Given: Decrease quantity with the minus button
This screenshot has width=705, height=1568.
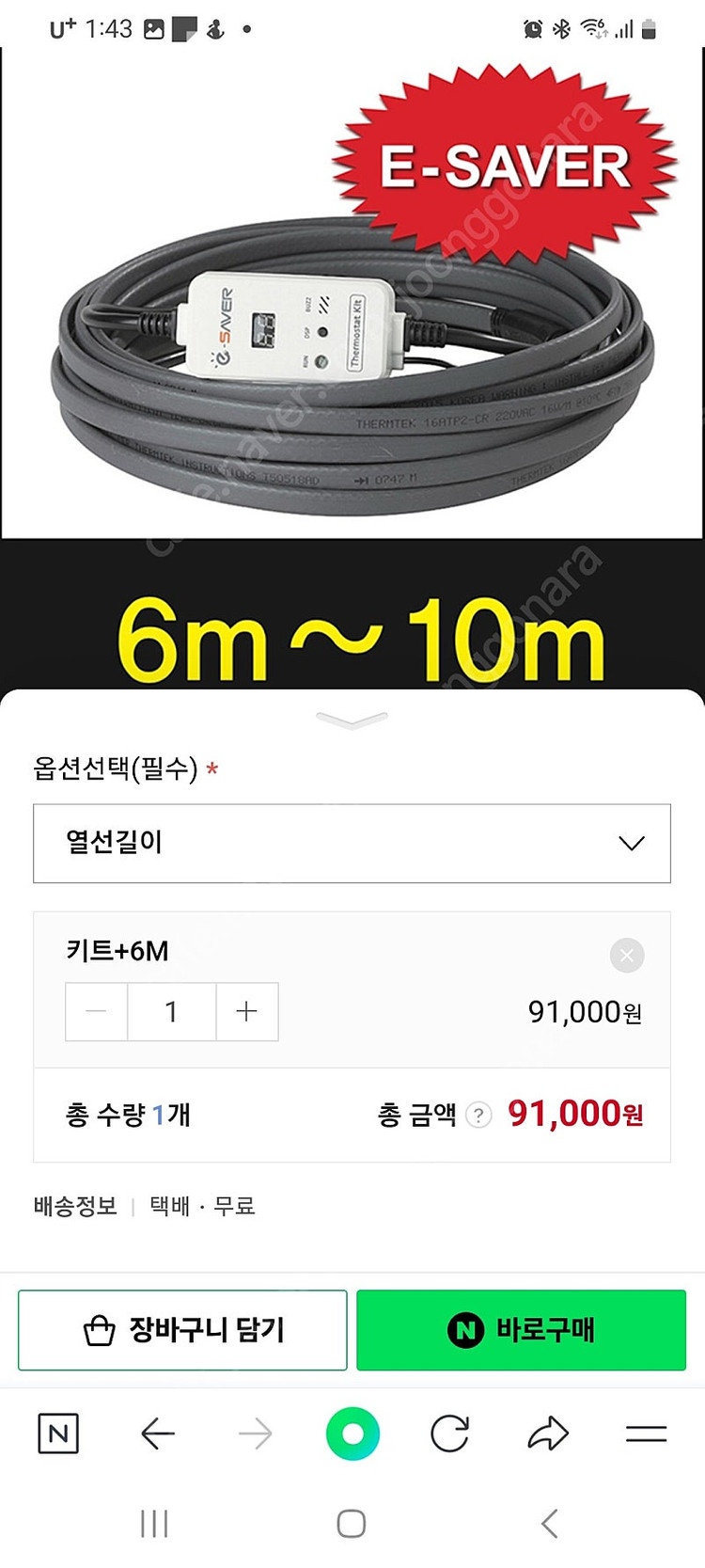Looking at the screenshot, I should pyautogui.click(x=96, y=1012).
